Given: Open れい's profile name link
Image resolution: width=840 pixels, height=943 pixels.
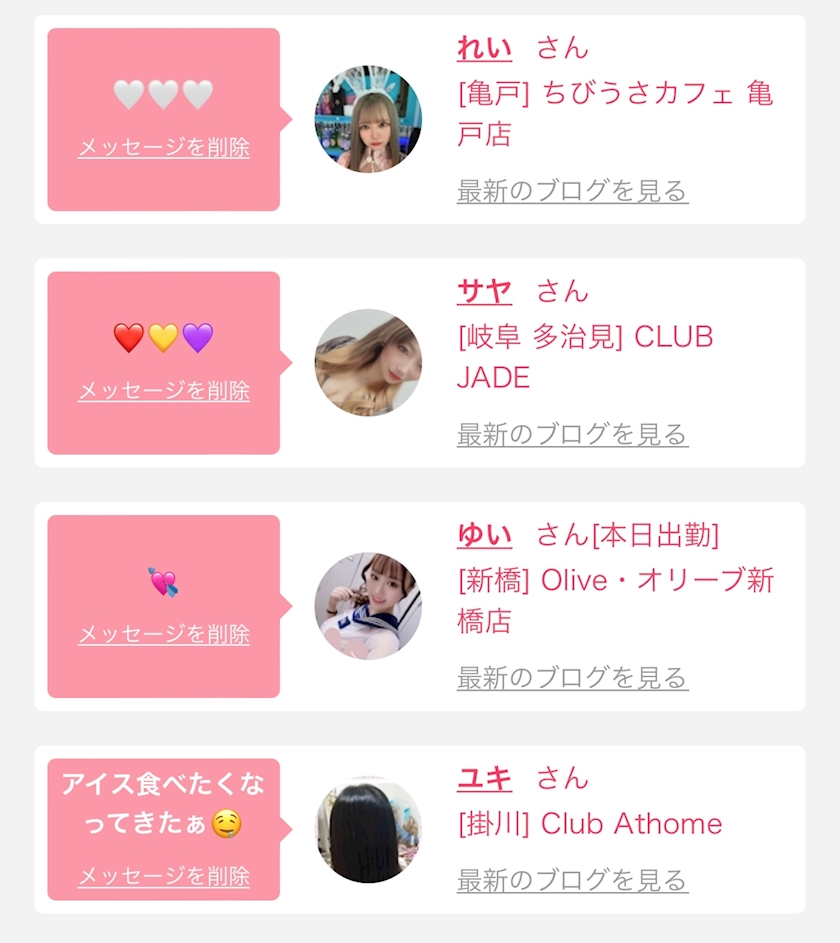Looking at the screenshot, I should (x=484, y=48).
